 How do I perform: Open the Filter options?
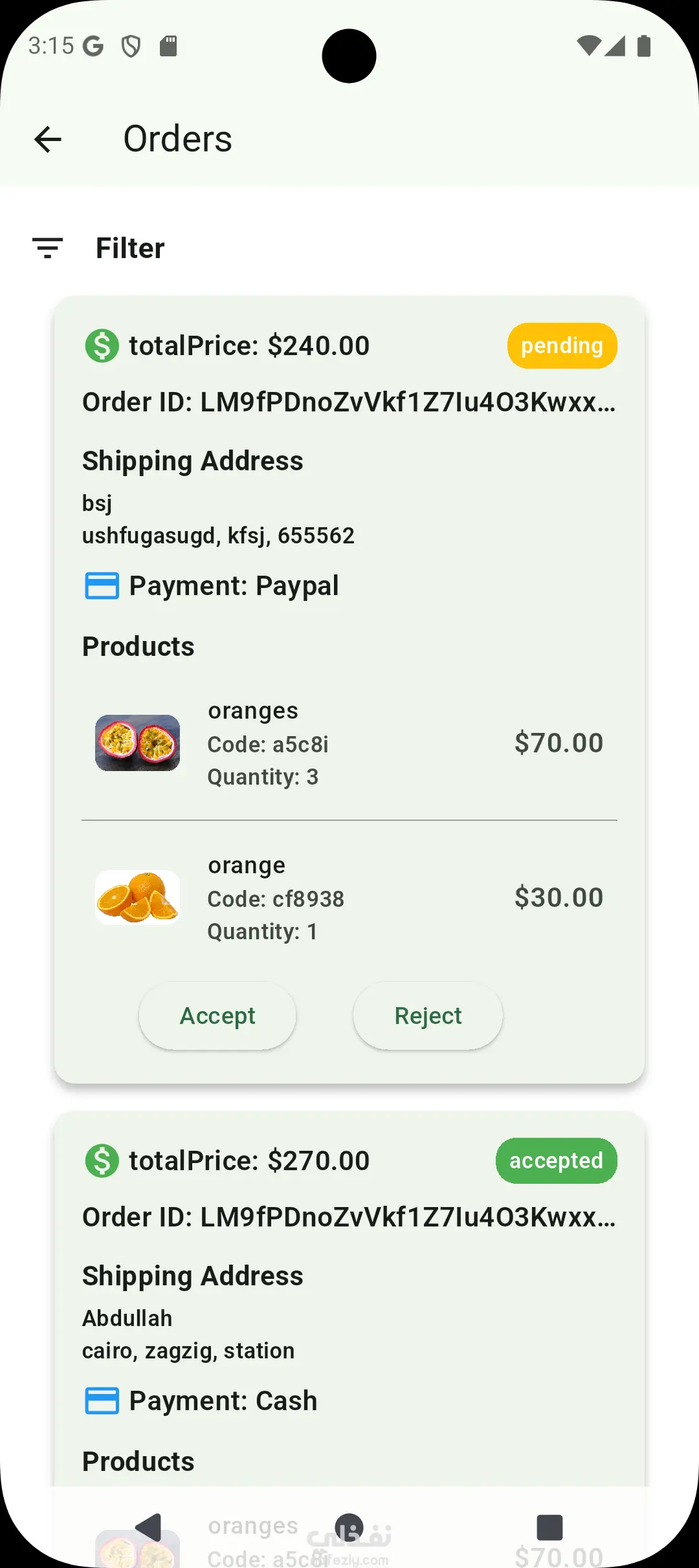pos(98,248)
